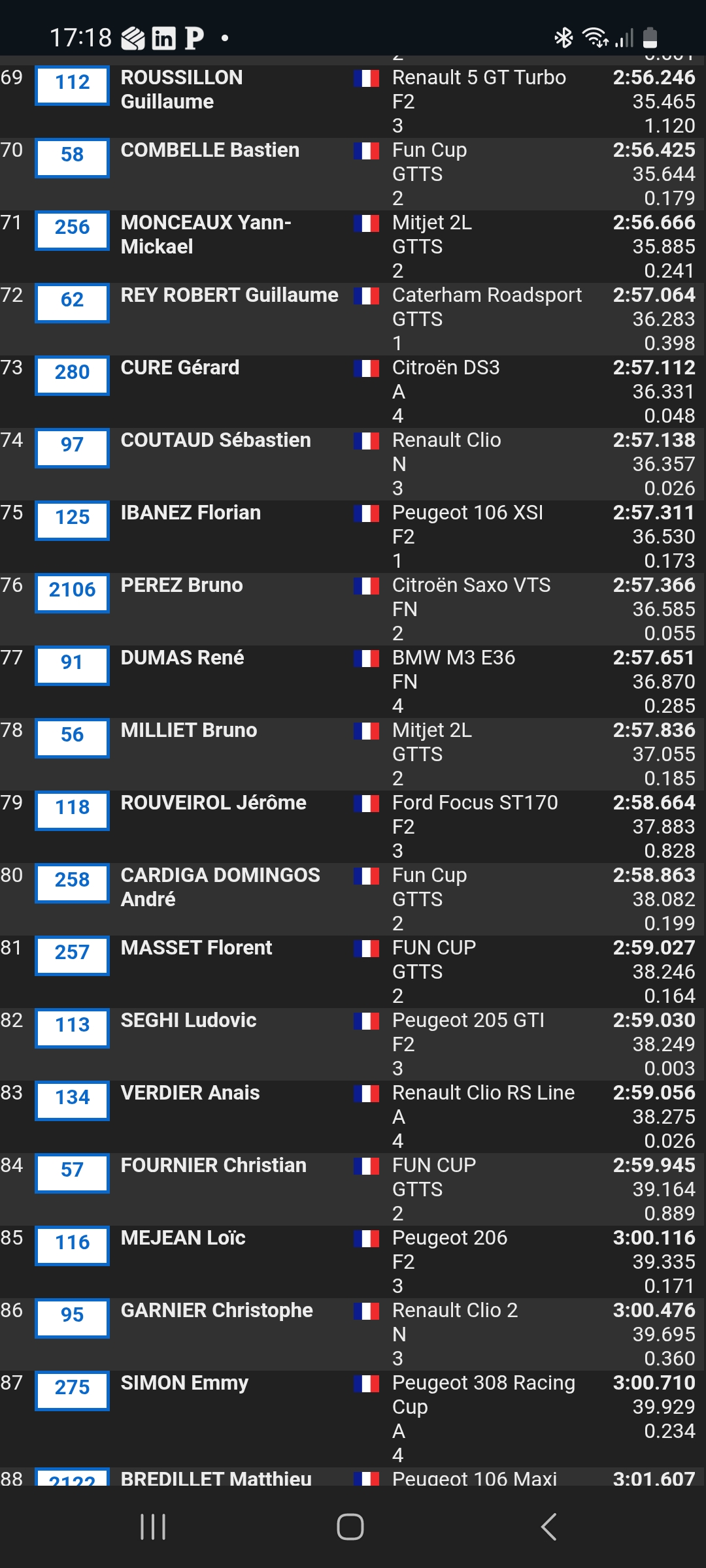View DUMAS René's BMW M3 result
The width and height of the screenshot is (706, 1568).
click(453, 658)
